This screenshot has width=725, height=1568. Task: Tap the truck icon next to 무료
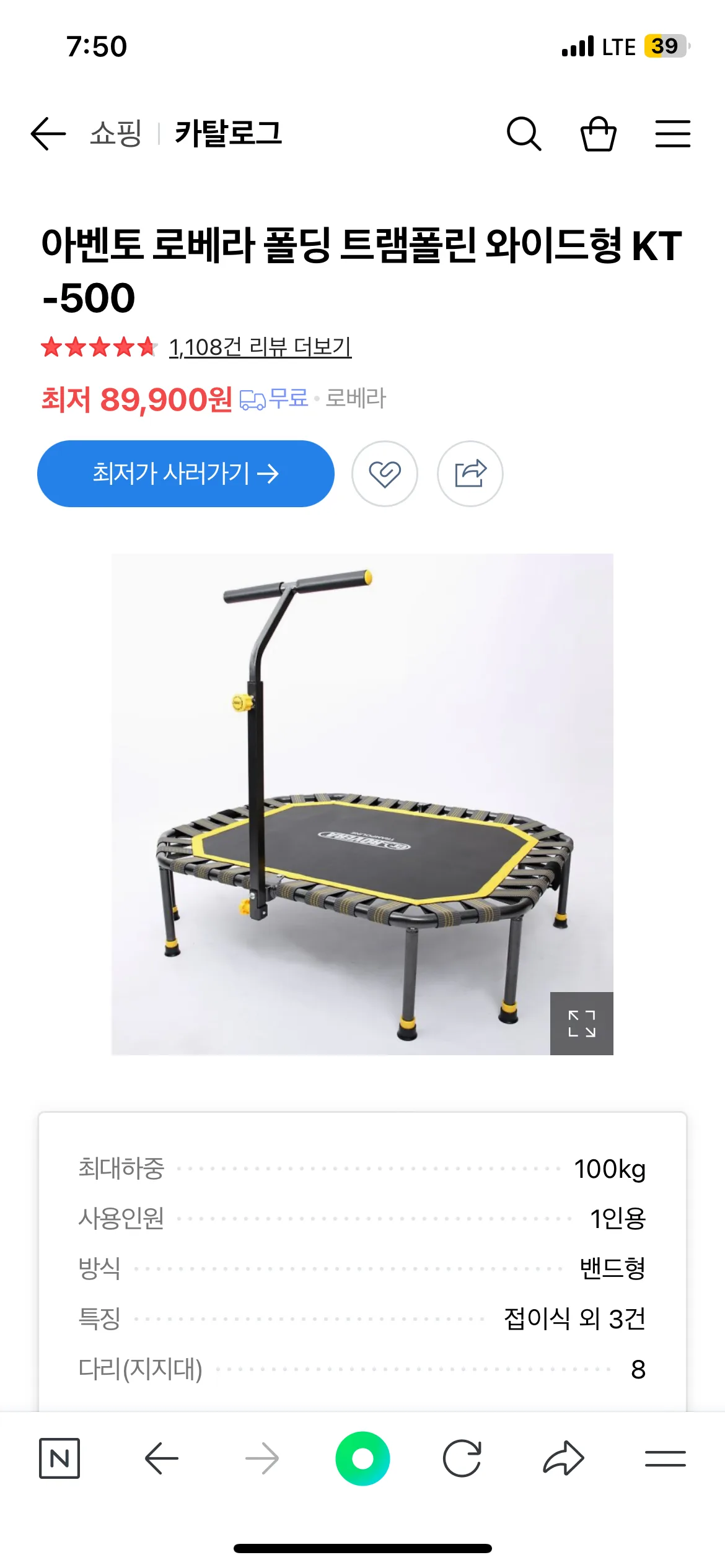coord(253,401)
